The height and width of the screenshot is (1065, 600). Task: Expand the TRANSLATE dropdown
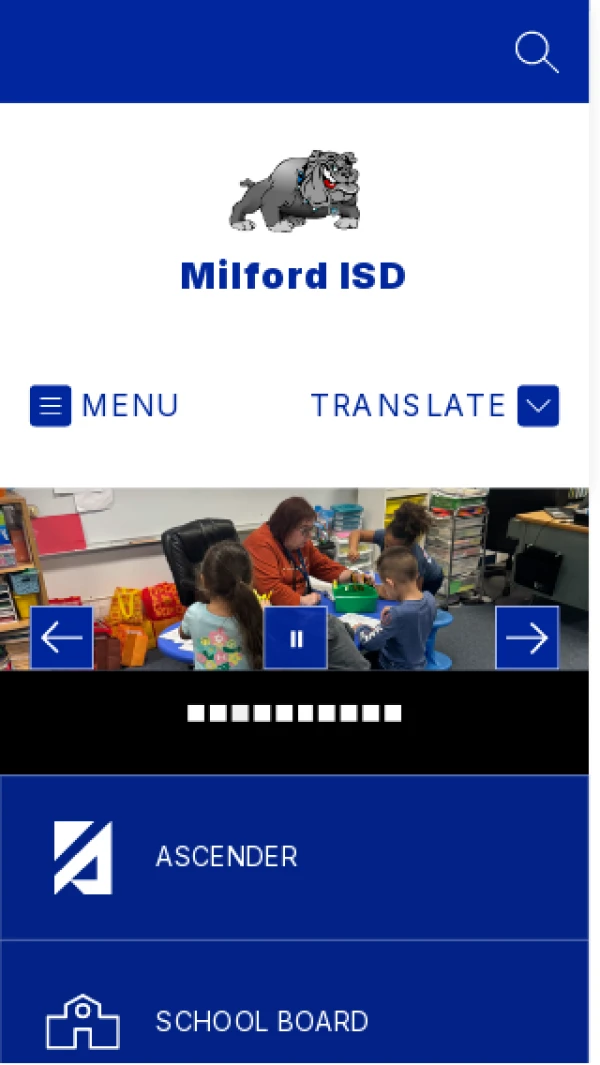point(538,406)
